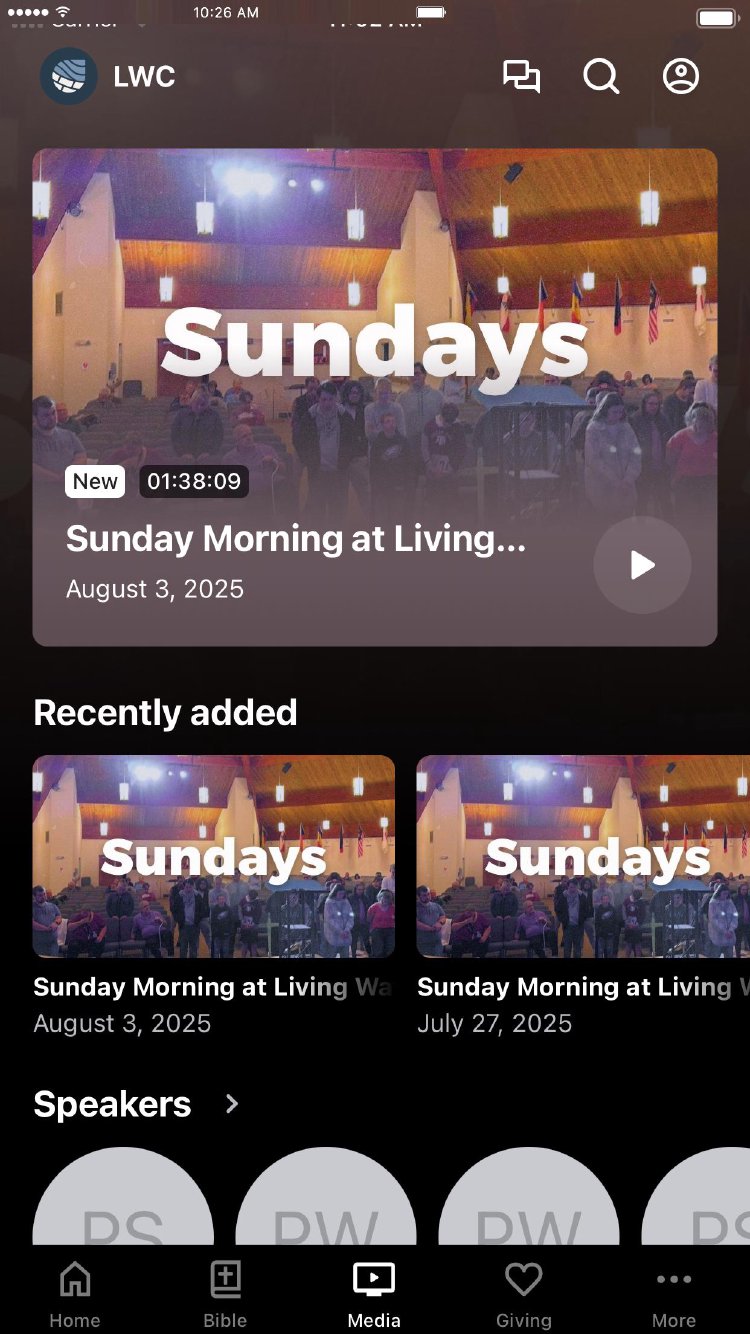This screenshot has width=750, height=1334.
Task: Open the search icon
Action: pyautogui.click(x=601, y=77)
